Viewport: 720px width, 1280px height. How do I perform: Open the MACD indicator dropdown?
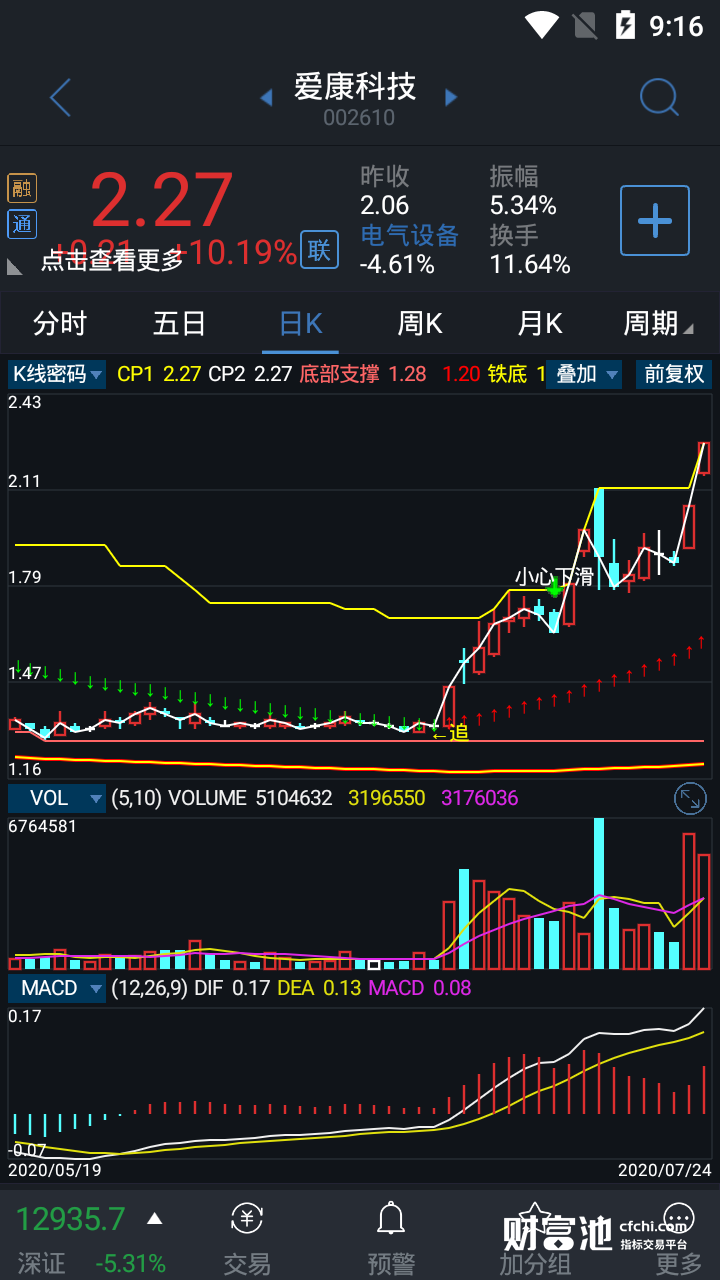coord(57,988)
